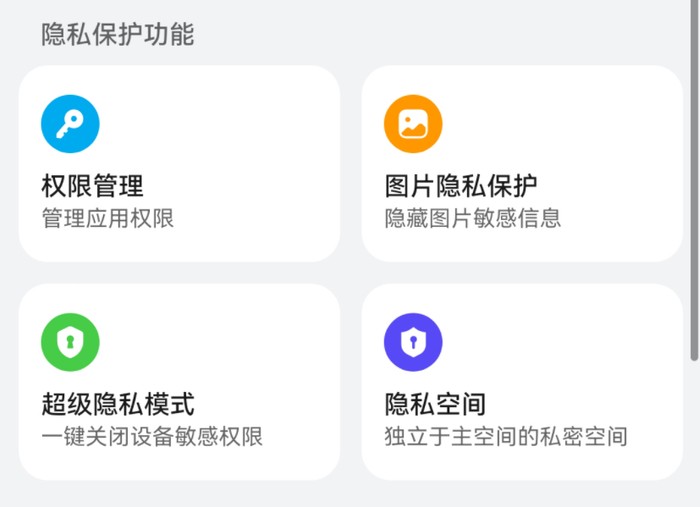
Task: Open the 权限管理 card
Action: pyautogui.click(x=179, y=165)
